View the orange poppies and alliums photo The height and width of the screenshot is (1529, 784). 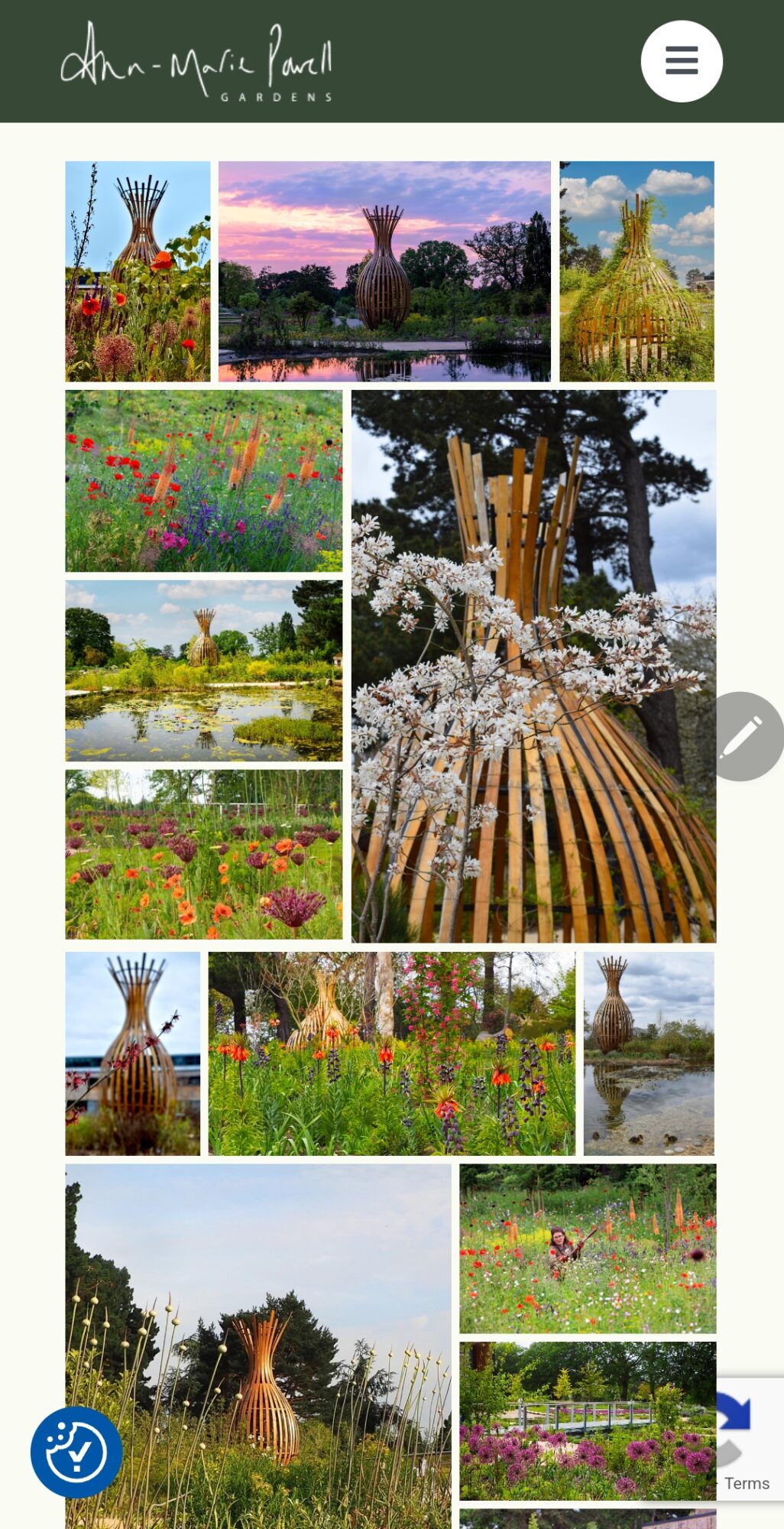click(204, 854)
